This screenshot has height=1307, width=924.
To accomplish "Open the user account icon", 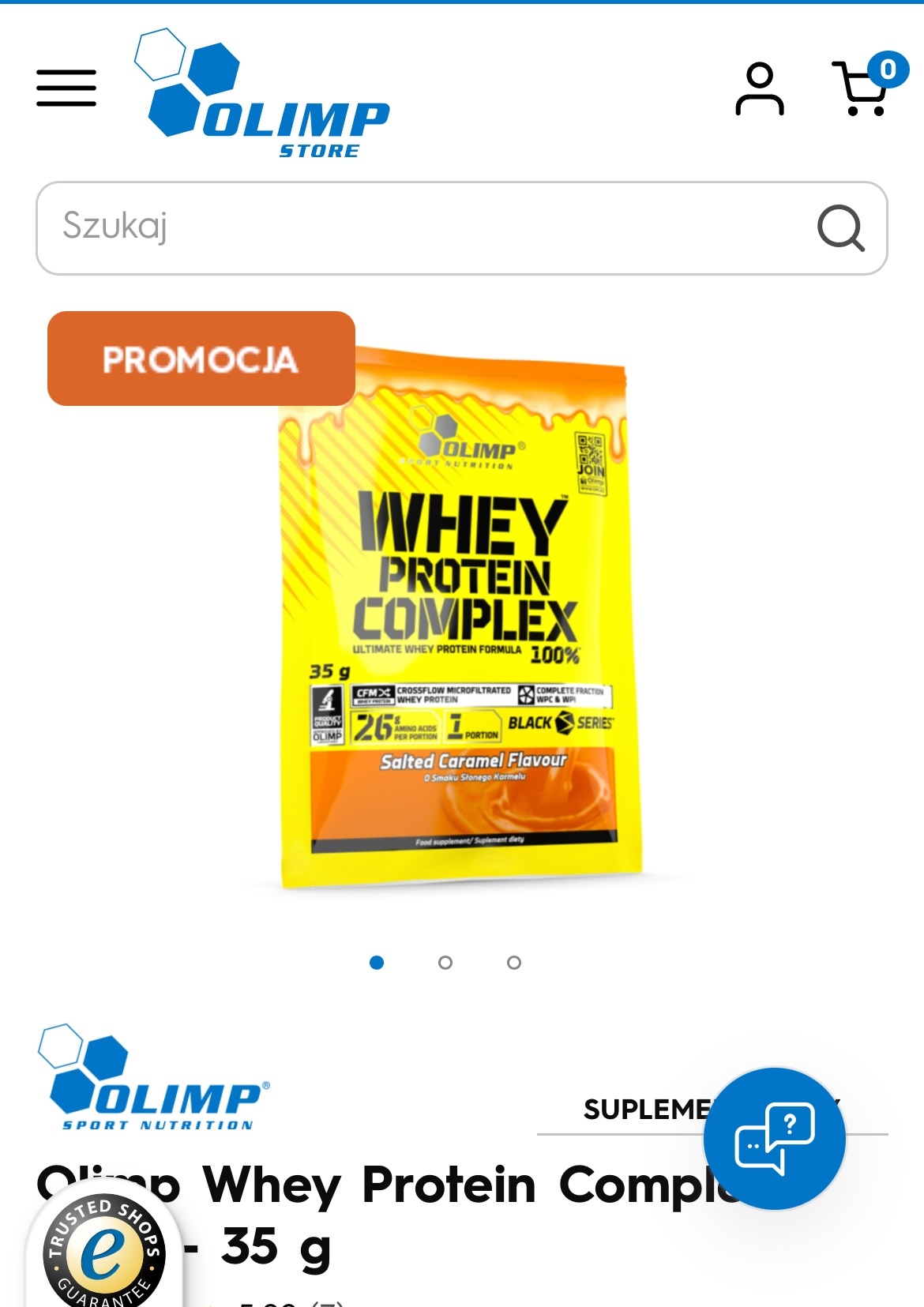I will tap(759, 89).
